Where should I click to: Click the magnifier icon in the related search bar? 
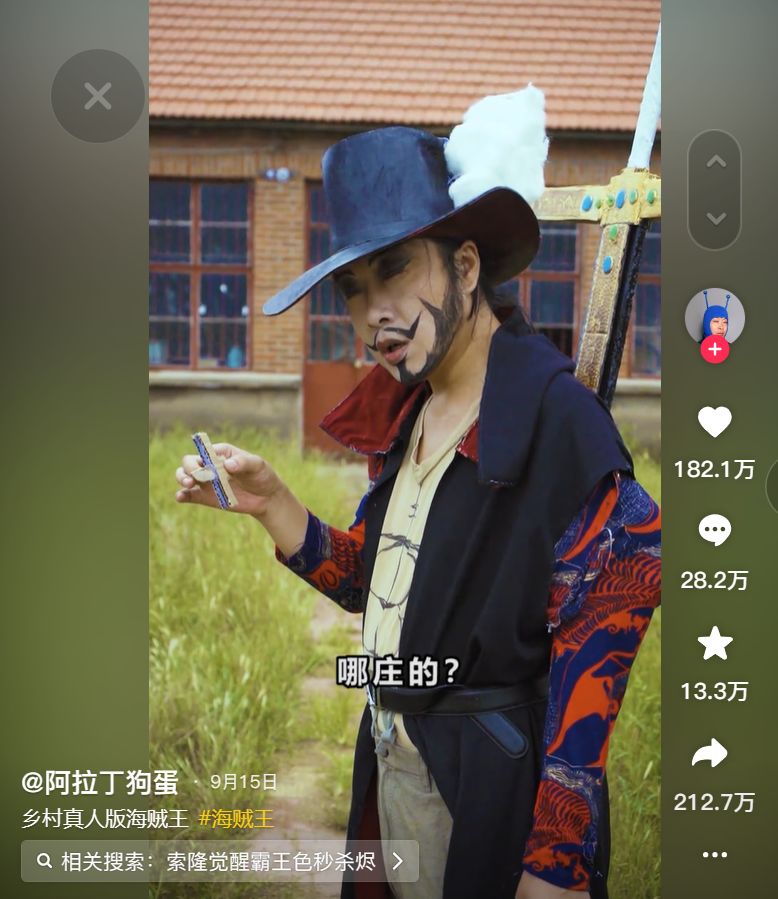pos(41,858)
